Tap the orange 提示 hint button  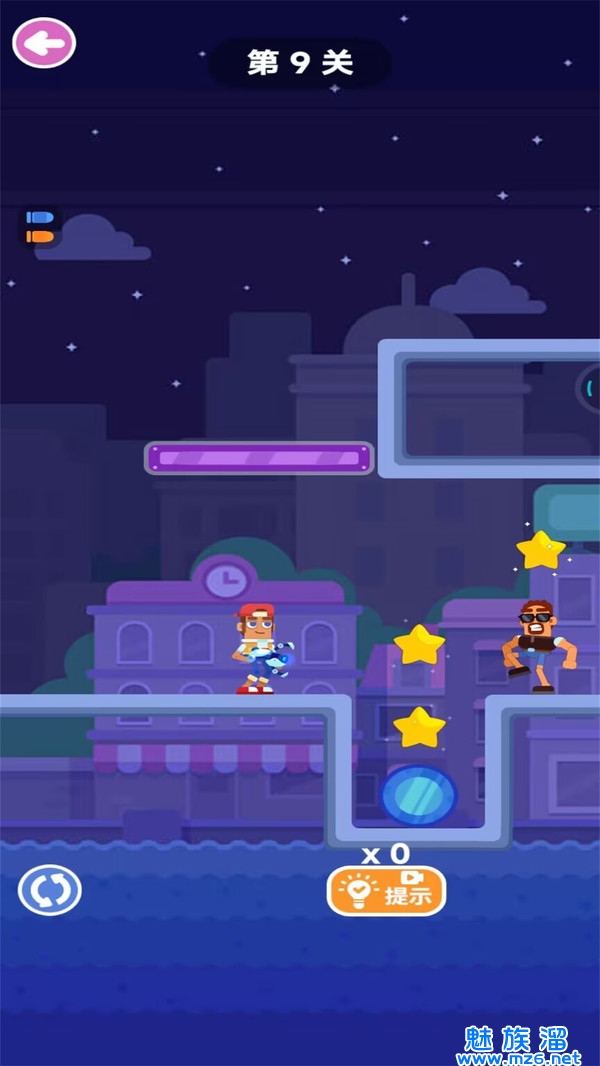point(387,890)
